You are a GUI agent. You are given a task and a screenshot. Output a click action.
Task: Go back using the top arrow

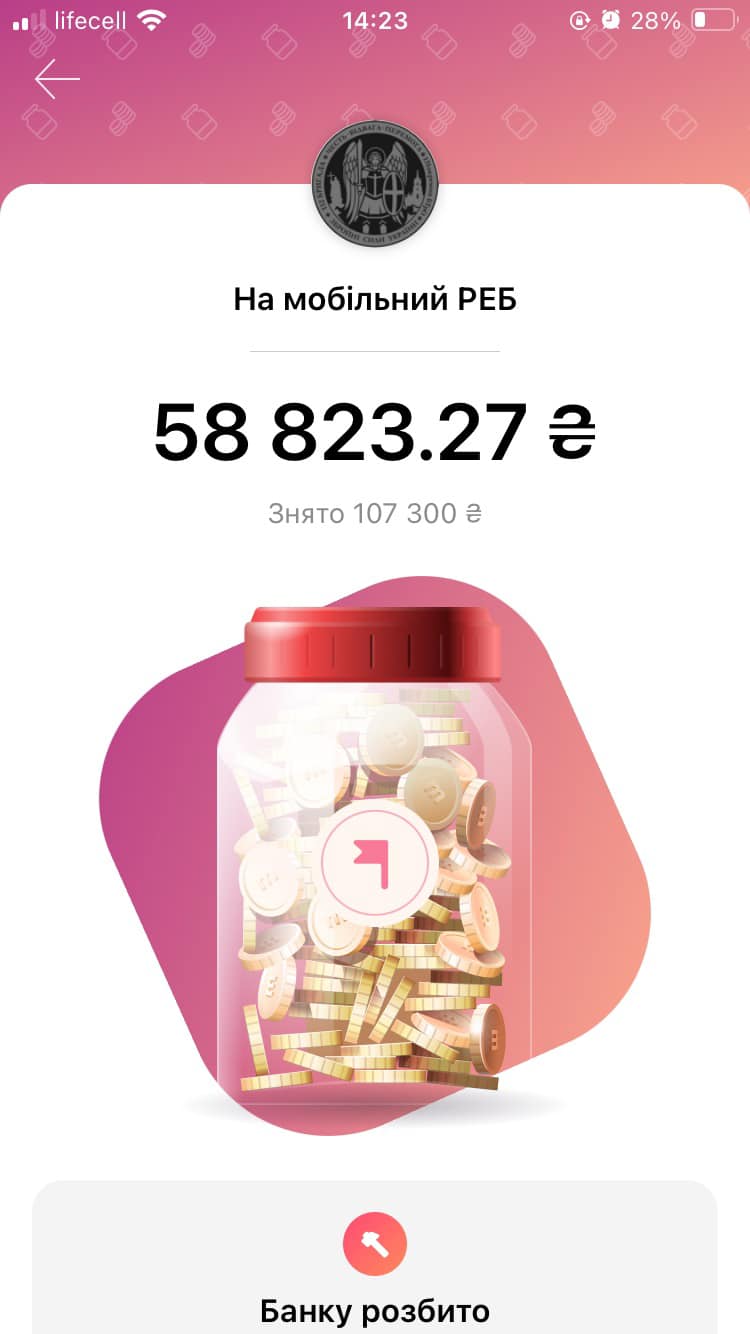point(56,80)
